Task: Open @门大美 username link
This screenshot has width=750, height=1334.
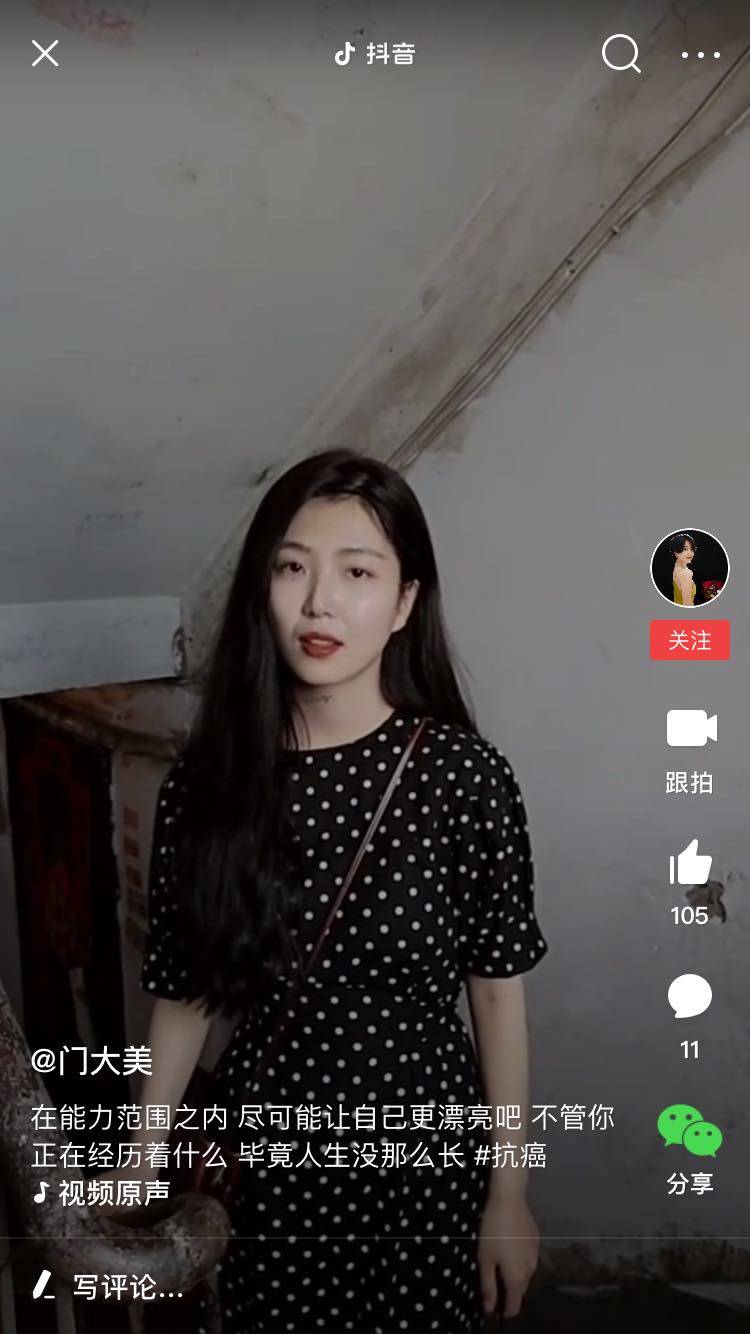Action: tap(92, 1061)
